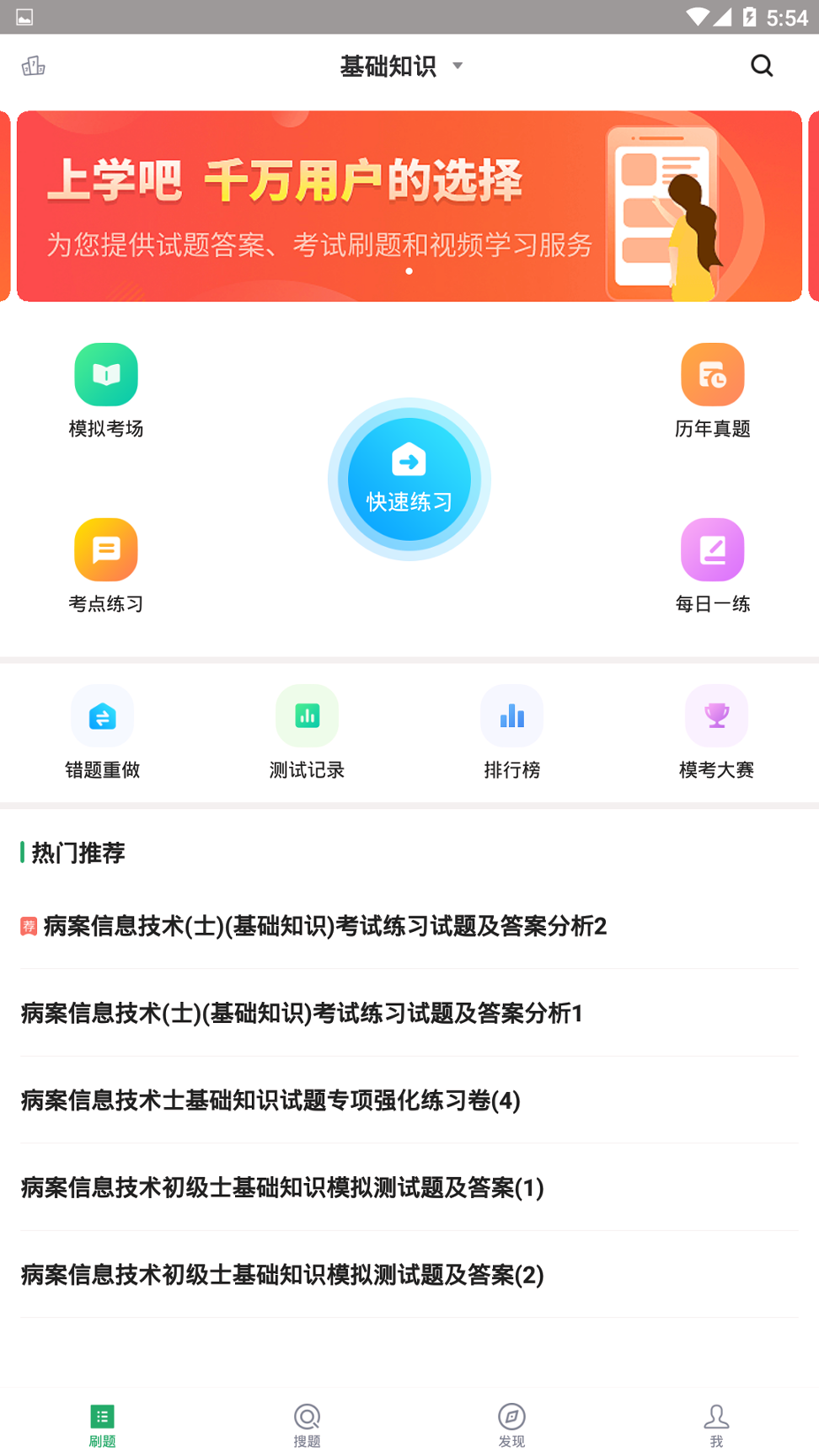This screenshot has height=1456, width=819.
Task: View 测试记录 test records
Action: (x=307, y=731)
